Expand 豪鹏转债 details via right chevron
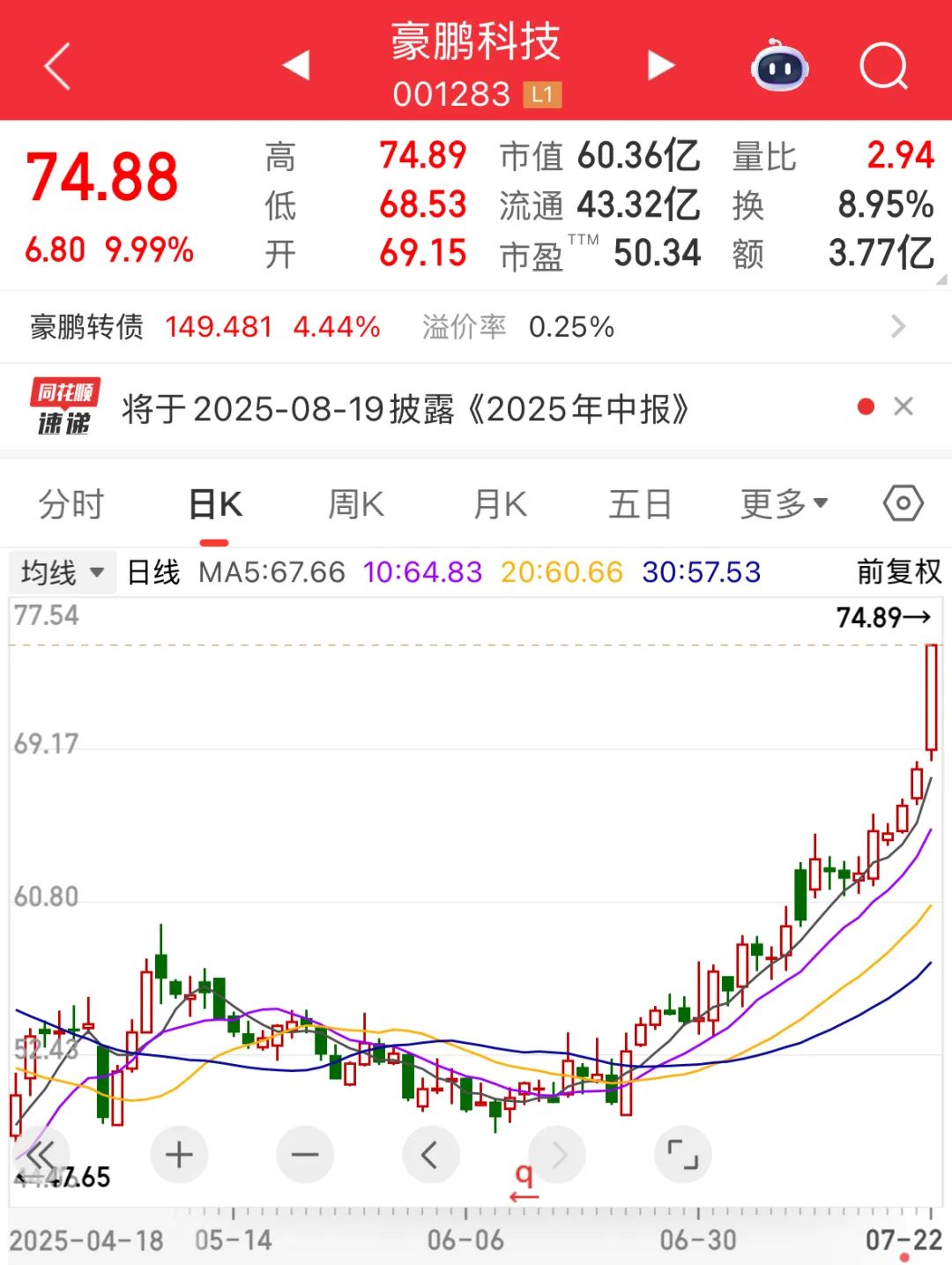This screenshot has height=1265, width=952. coord(897,326)
